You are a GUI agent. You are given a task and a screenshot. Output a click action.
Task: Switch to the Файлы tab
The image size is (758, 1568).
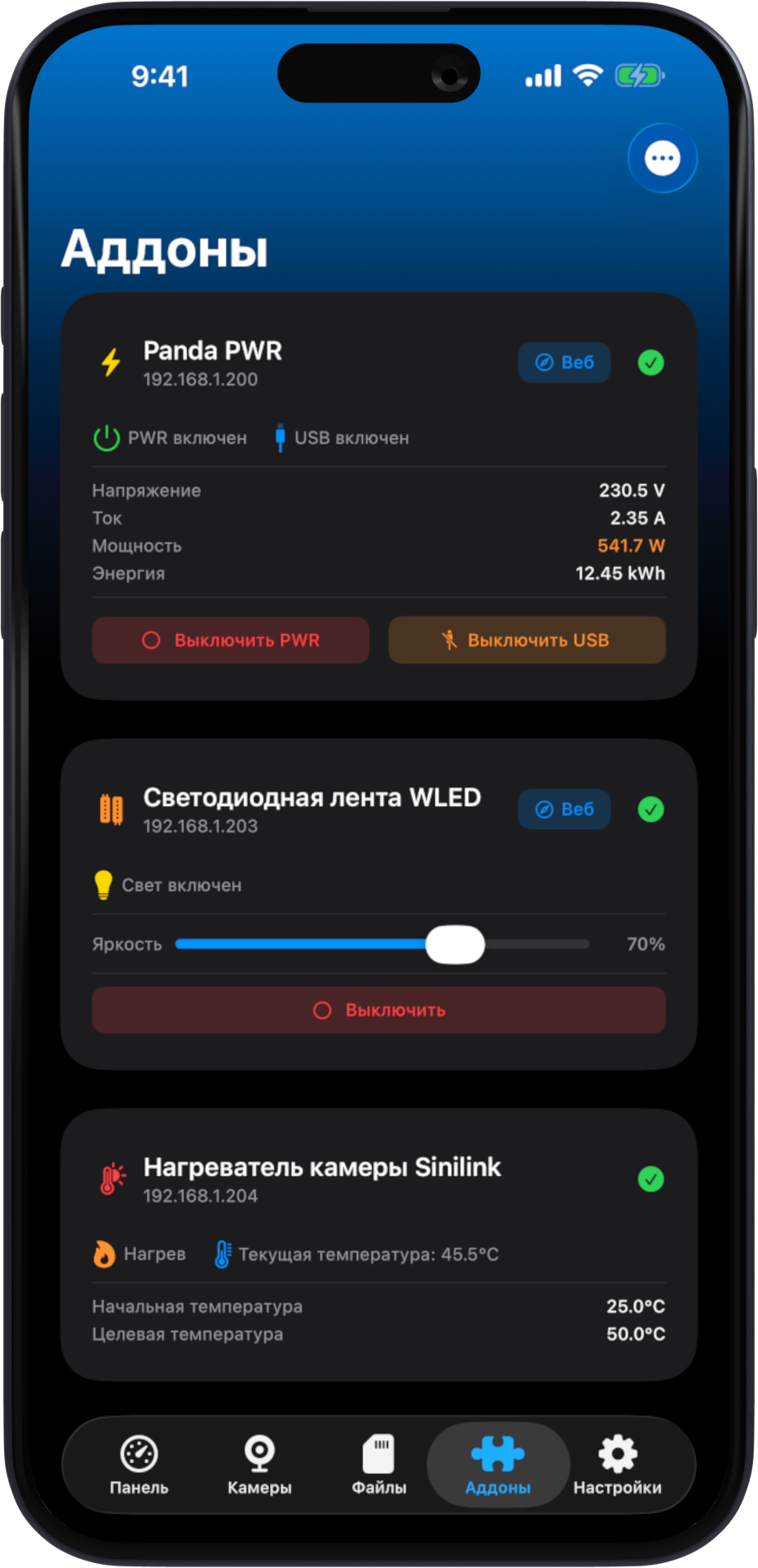(x=379, y=1465)
